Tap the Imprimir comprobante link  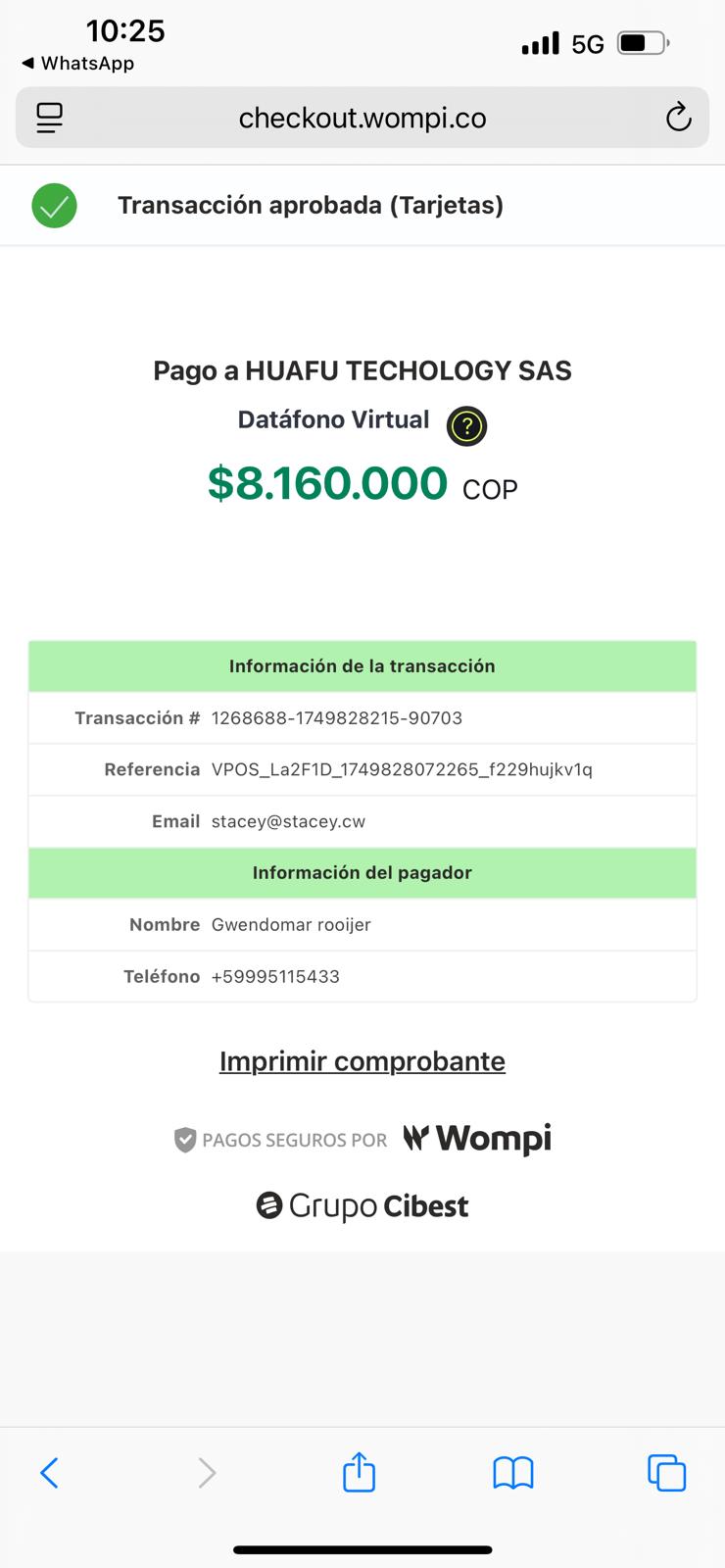362,1061
